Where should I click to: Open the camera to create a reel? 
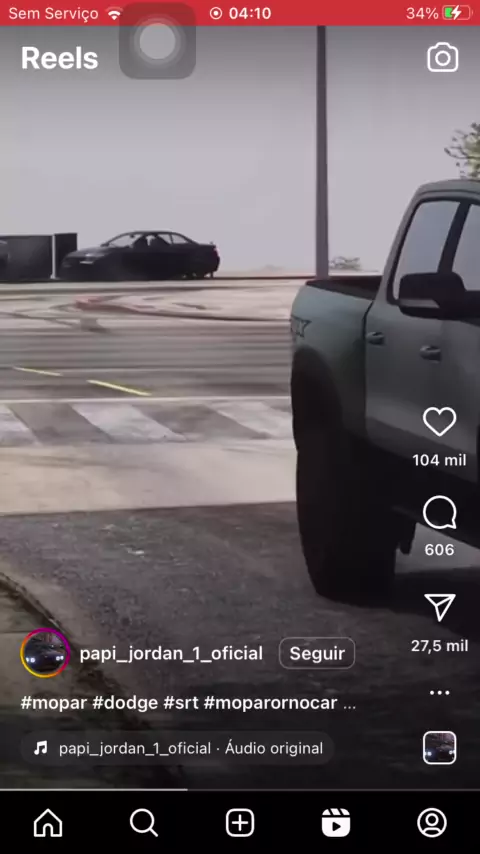click(x=442, y=57)
